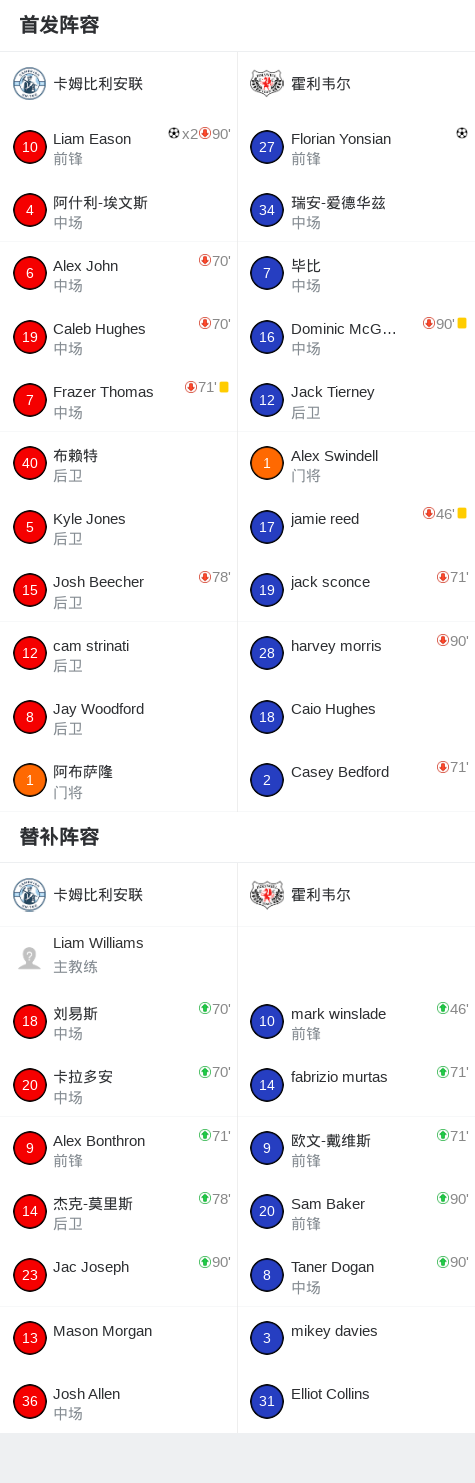Open substitute Alex Bonthron's row
Image resolution: width=475 pixels, height=1483 pixels.
click(x=118, y=1149)
